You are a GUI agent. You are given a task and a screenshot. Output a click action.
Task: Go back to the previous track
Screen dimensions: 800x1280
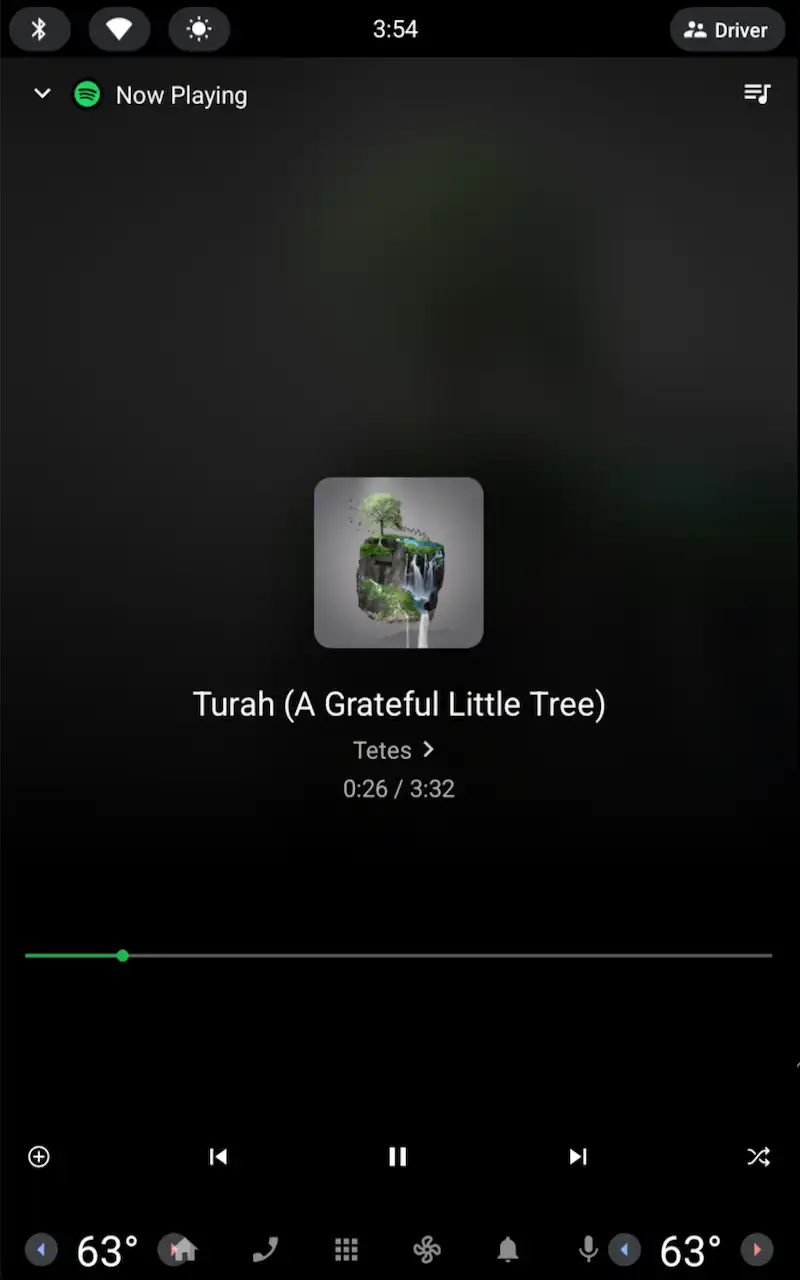pyautogui.click(x=218, y=1157)
